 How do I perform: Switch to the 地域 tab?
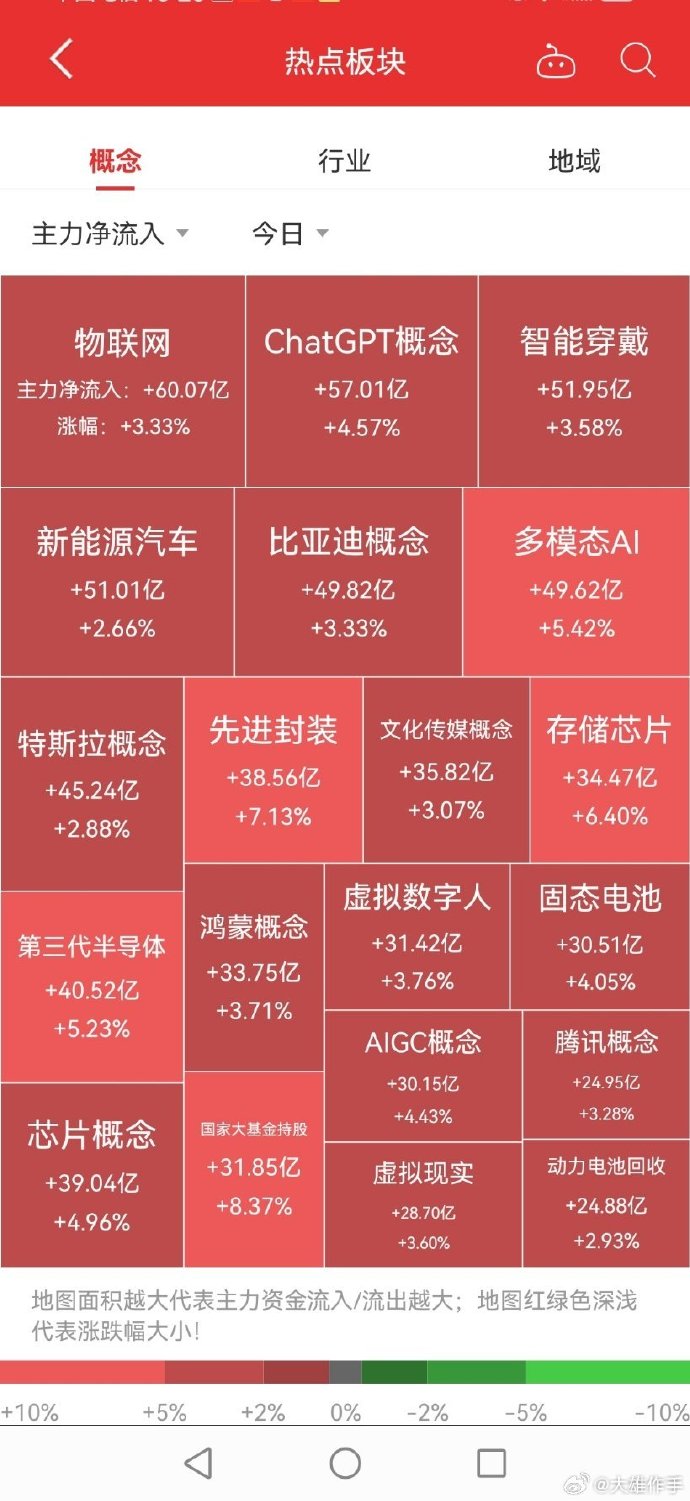[x=574, y=161]
